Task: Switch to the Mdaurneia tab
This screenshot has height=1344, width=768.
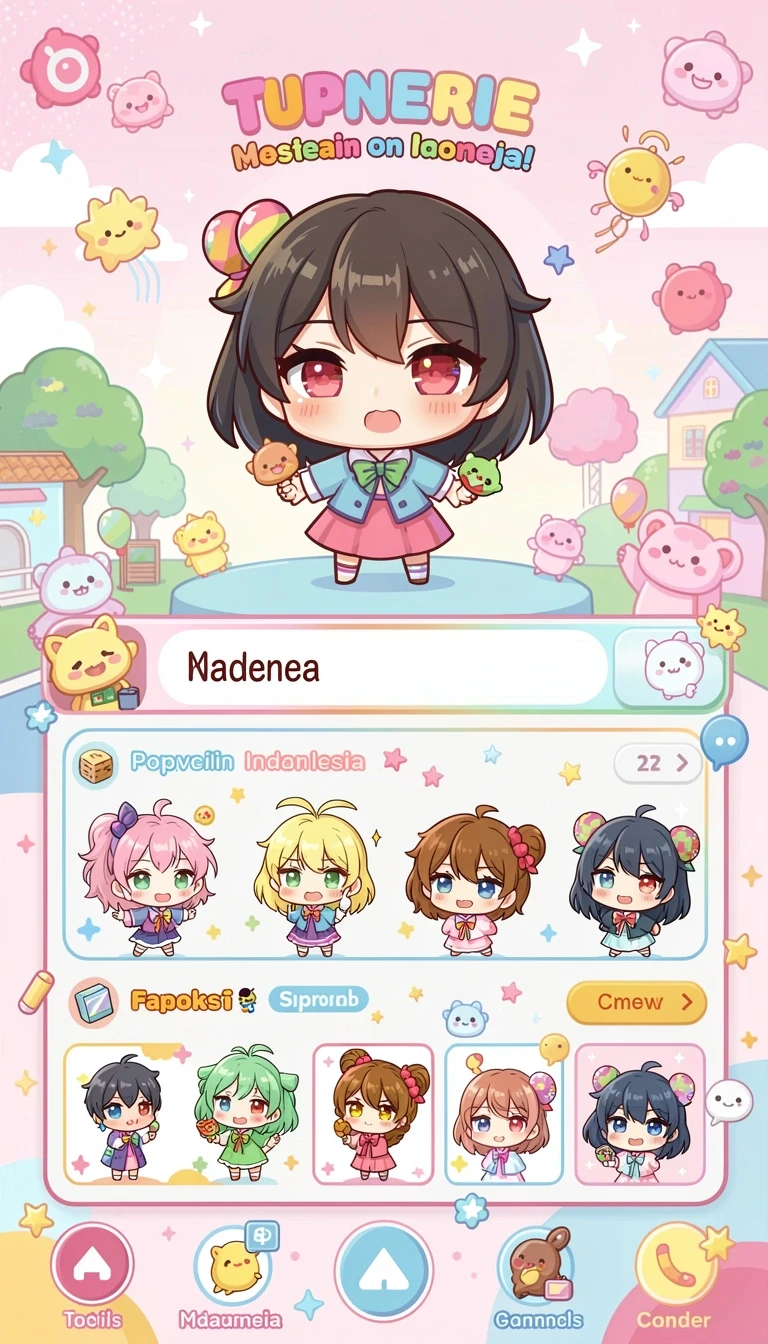Action: click(x=232, y=1276)
